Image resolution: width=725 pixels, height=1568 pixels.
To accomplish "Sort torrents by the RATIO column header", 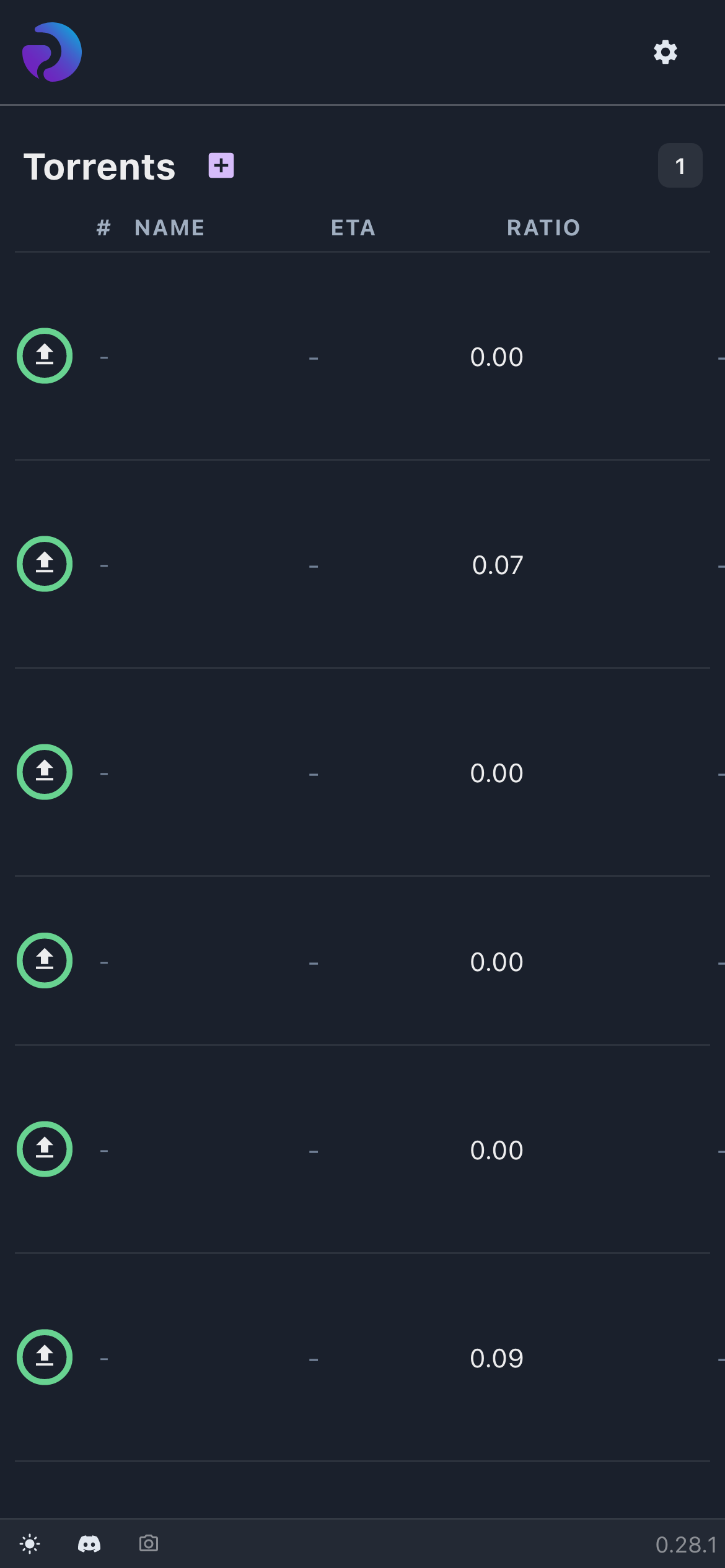I will pos(543,228).
